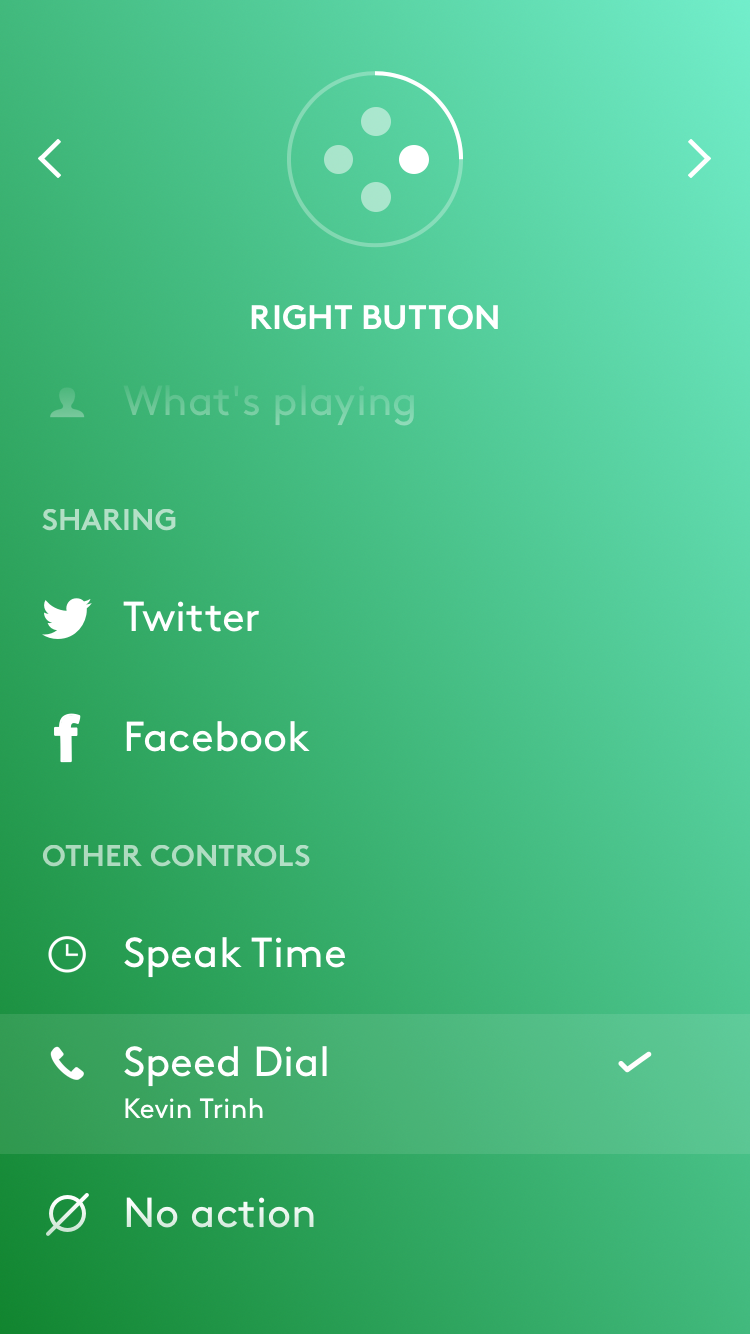Screen dimensions: 750x1334
Task: Go to the next button with right arrow
Action: pyautogui.click(x=699, y=158)
